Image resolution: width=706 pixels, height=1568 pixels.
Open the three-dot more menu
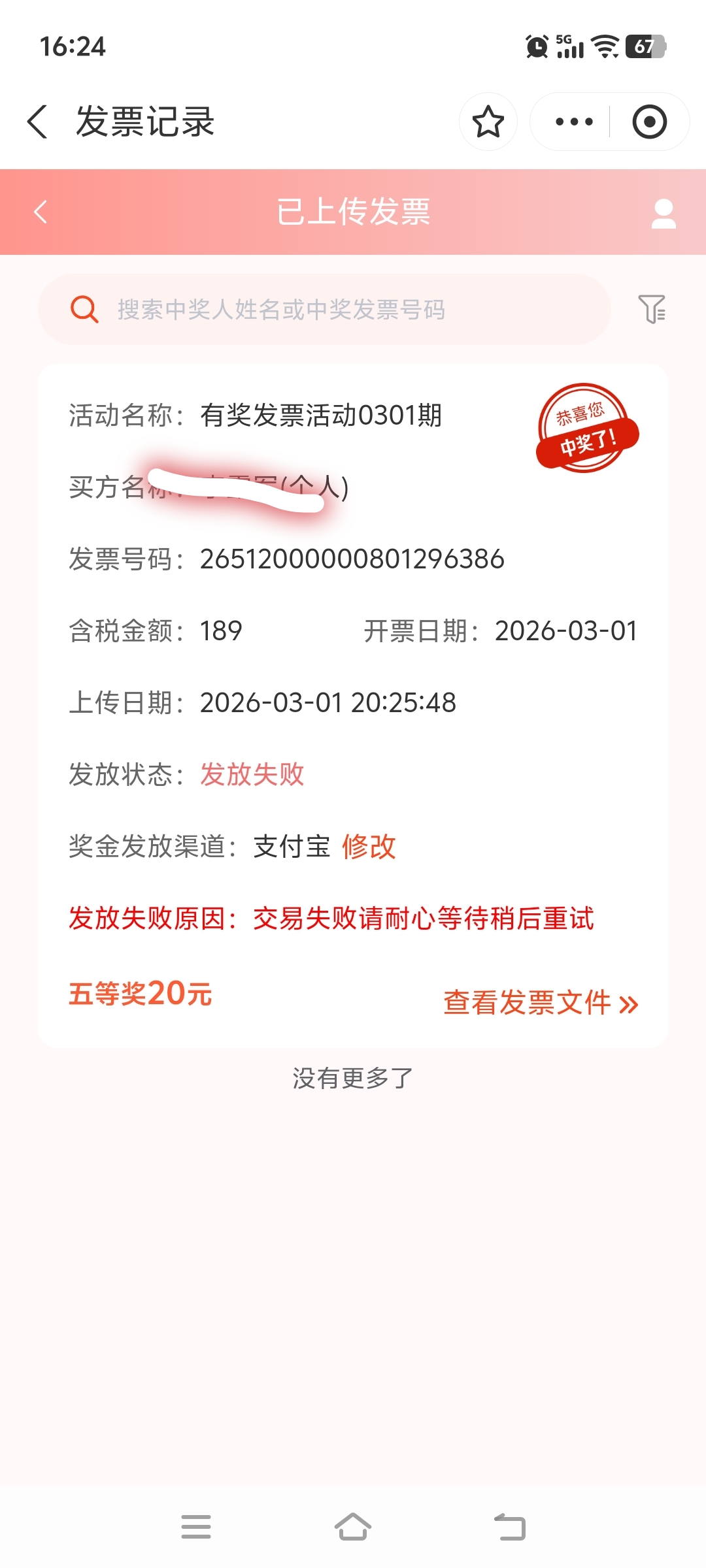click(573, 122)
